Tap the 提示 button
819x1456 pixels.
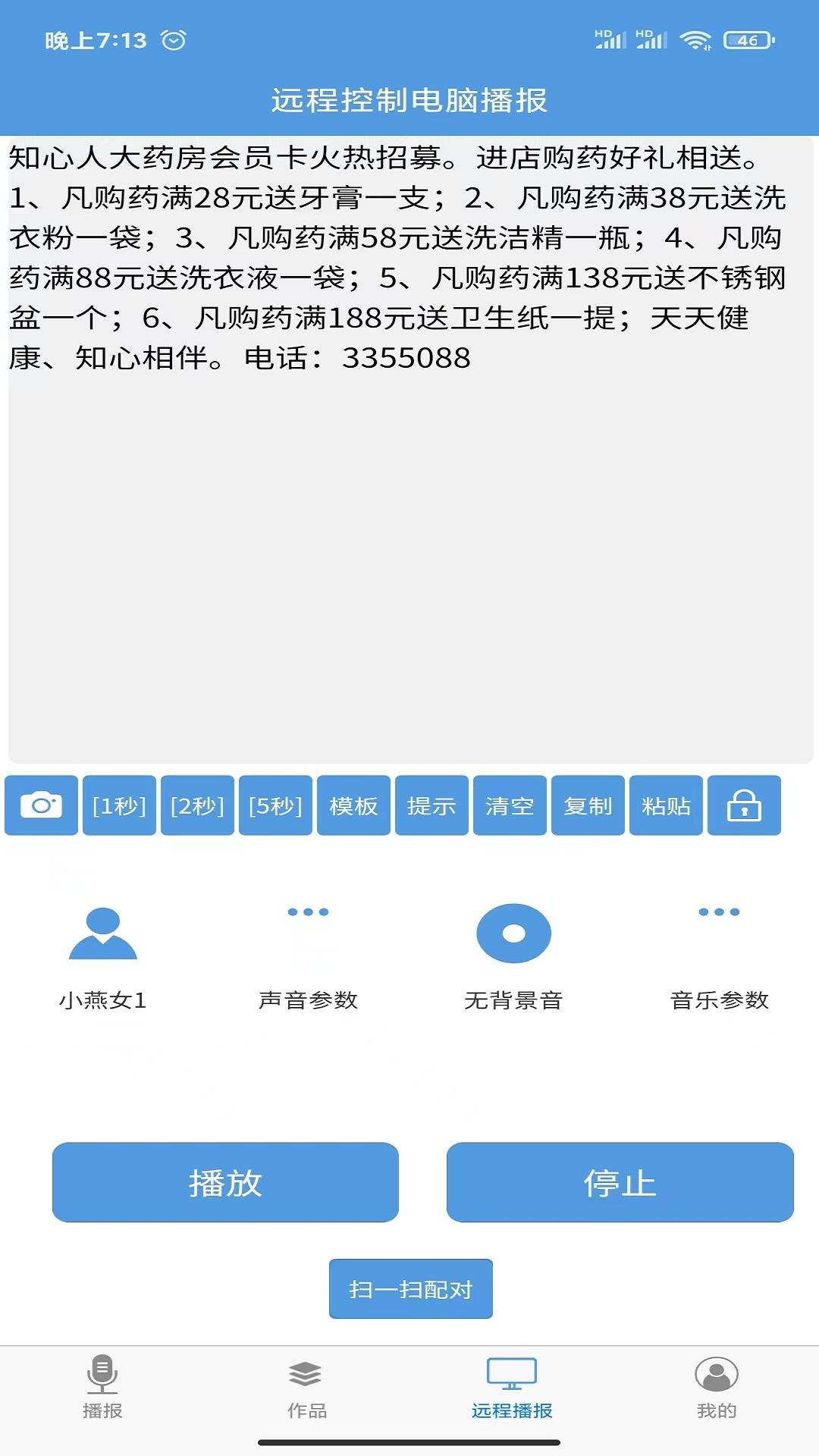point(431,805)
